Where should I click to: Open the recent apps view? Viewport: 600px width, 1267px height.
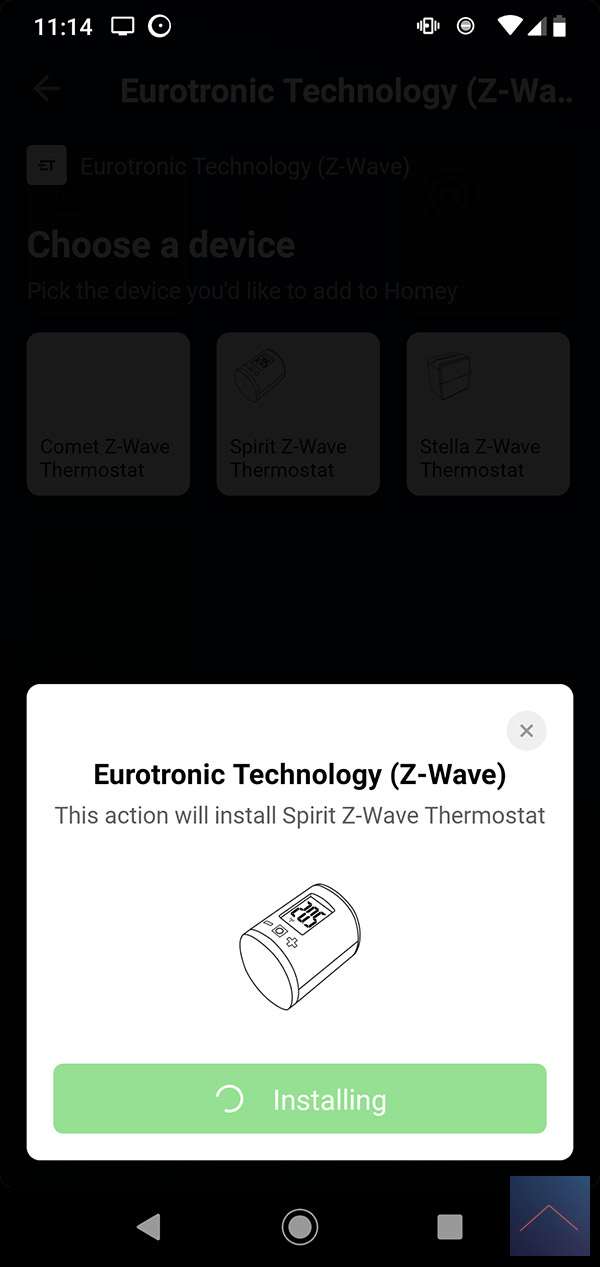[x=450, y=1226]
